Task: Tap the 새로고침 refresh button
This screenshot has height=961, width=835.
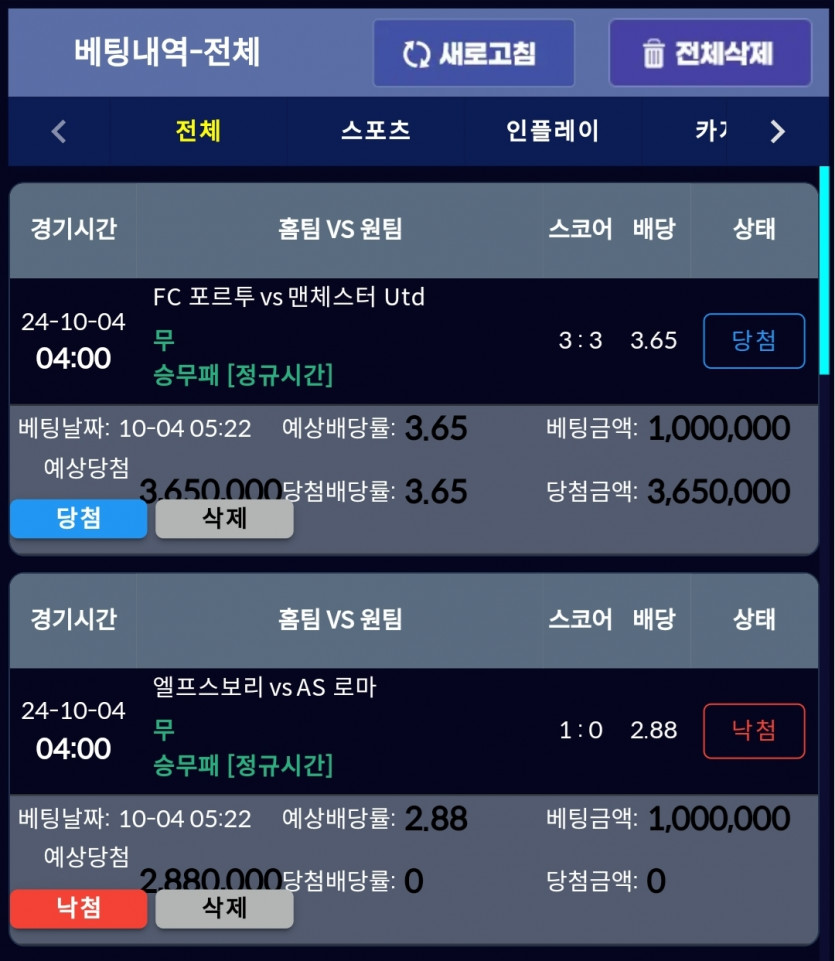Action: (473, 53)
